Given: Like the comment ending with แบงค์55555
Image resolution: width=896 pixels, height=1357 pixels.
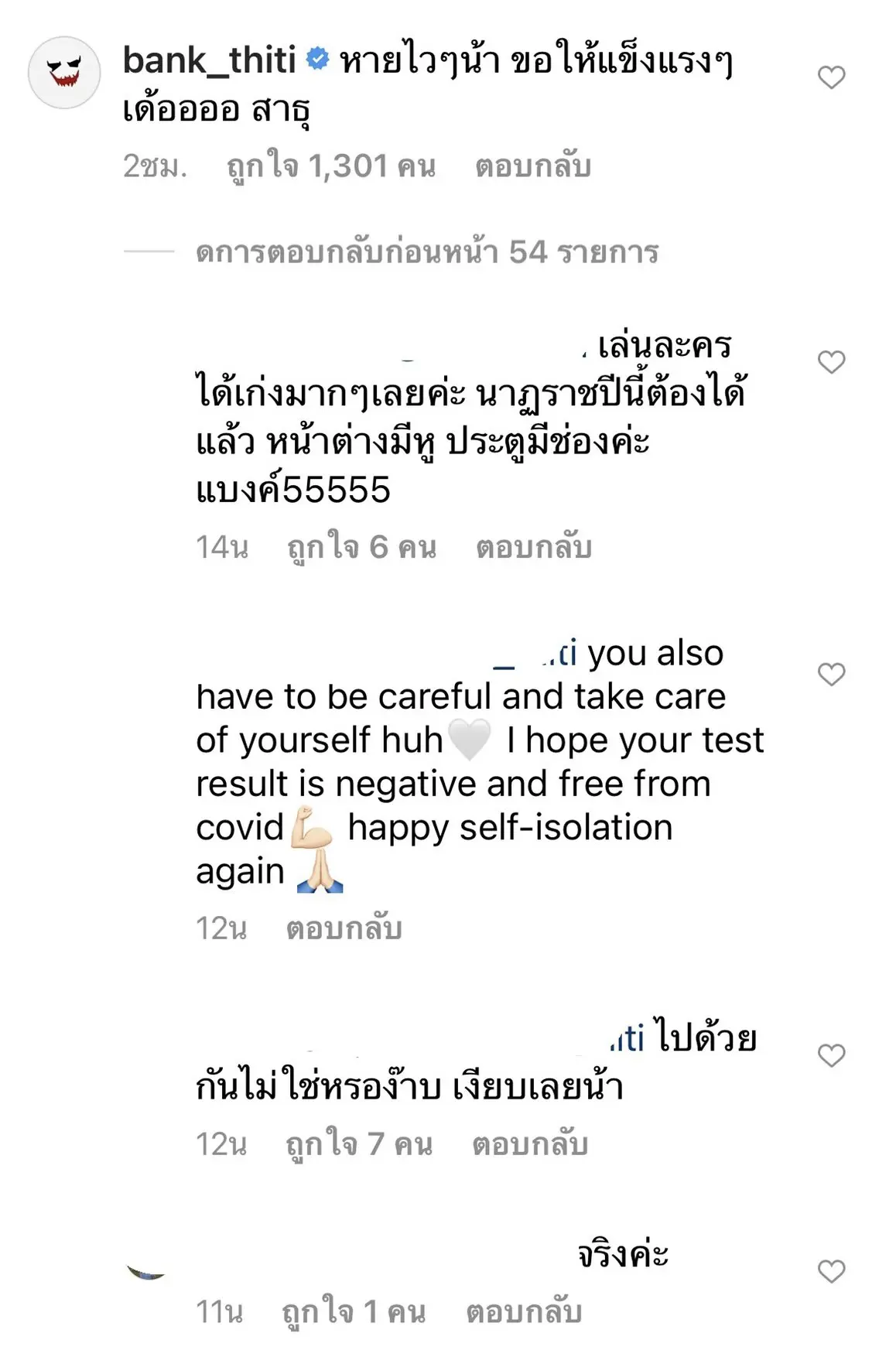Looking at the screenshot, I should point(831,362).
